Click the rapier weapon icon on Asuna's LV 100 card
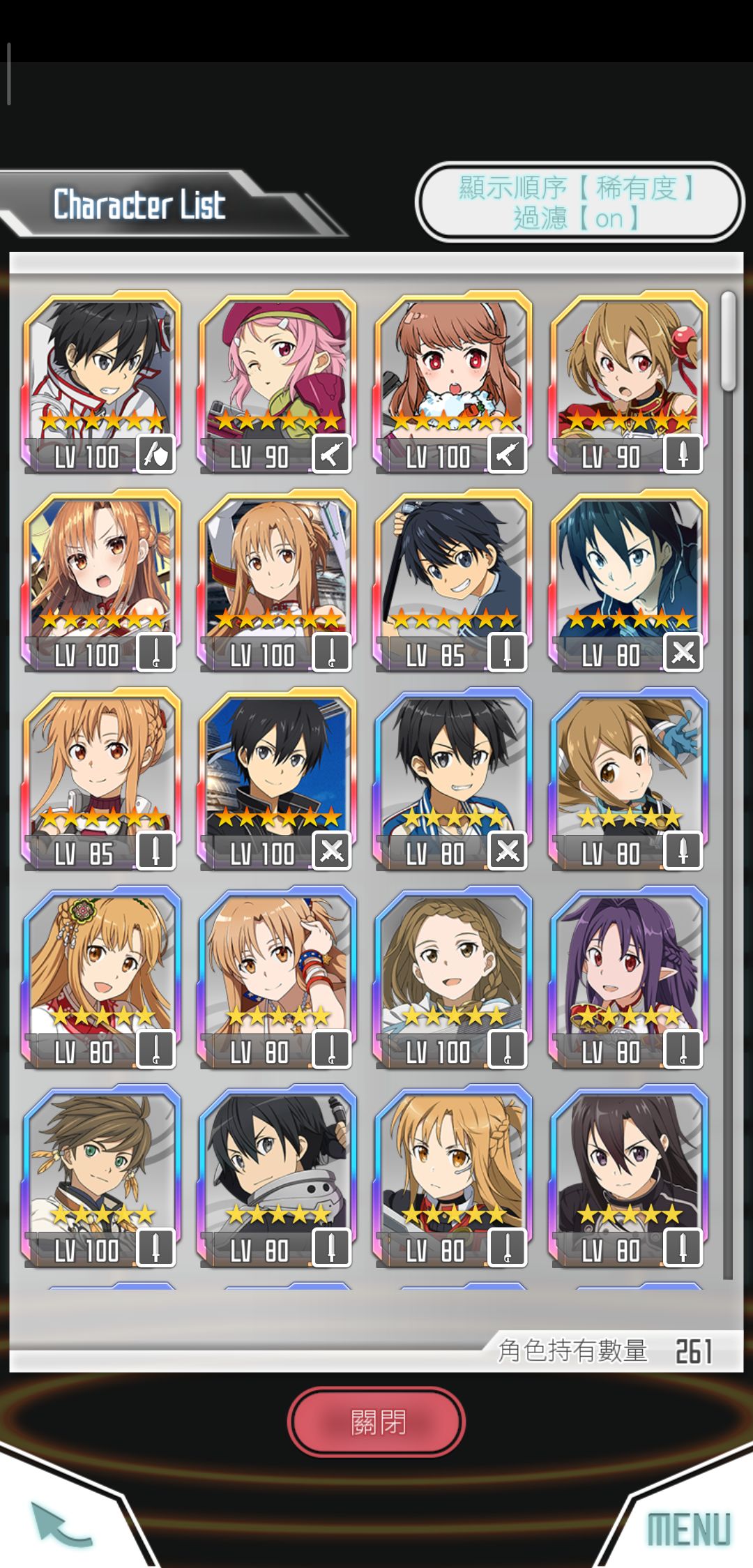753x1568 pixels. pos(157,656)
